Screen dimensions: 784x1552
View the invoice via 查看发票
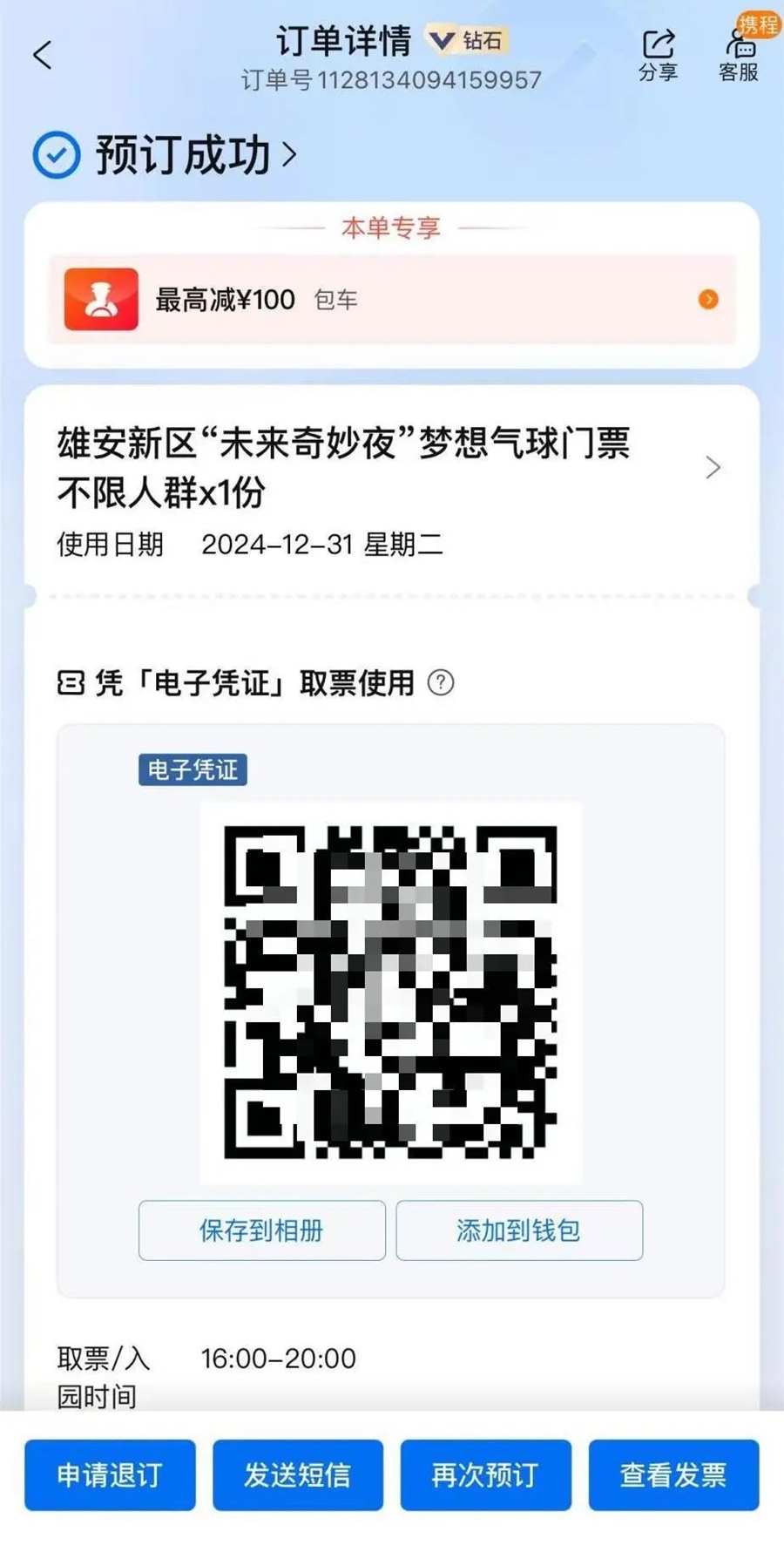tap(673, 1474)
